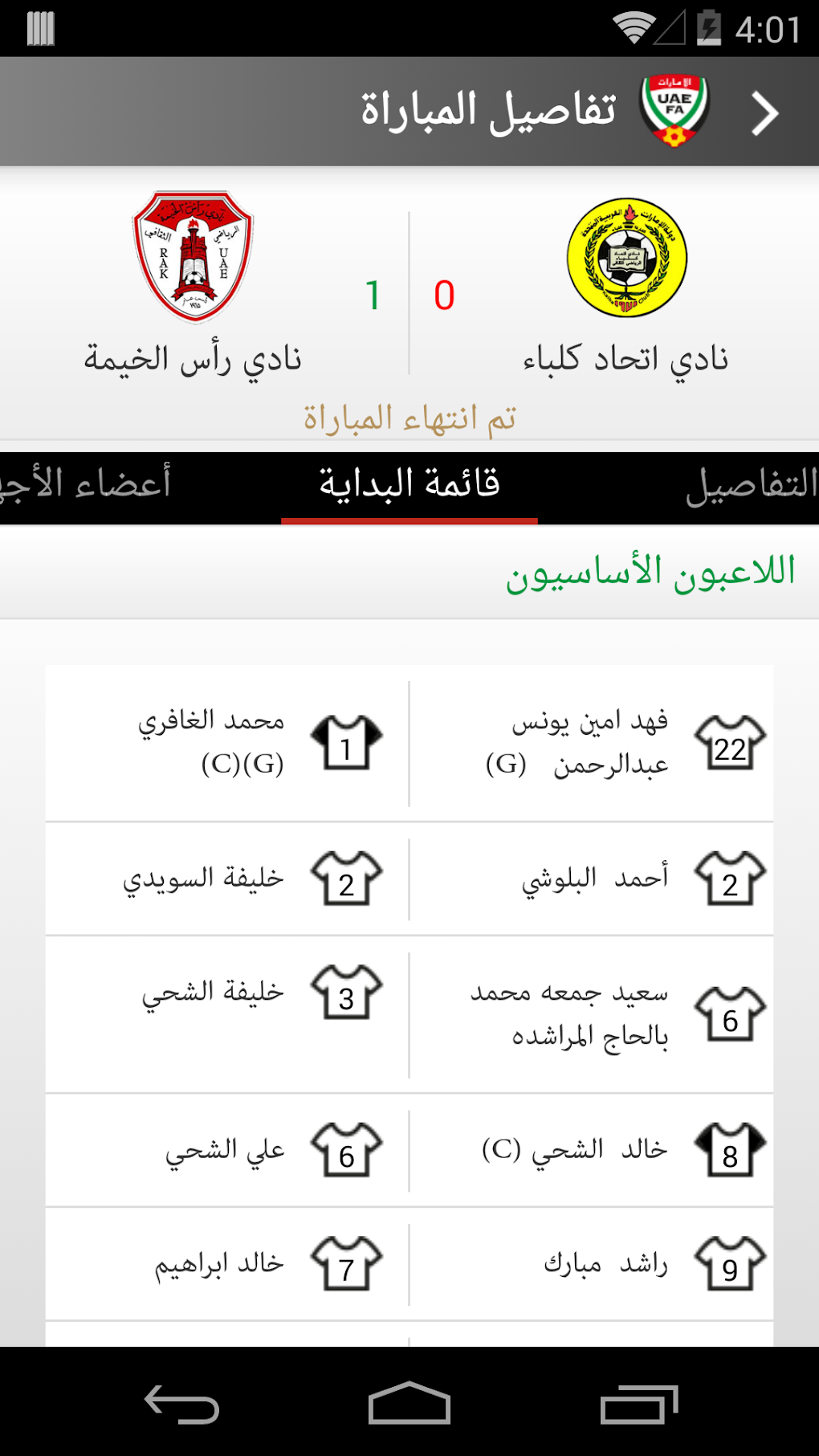Select player أحمد البلوشي
This screenshot has width=819, height=1456.
coord(592,879)
